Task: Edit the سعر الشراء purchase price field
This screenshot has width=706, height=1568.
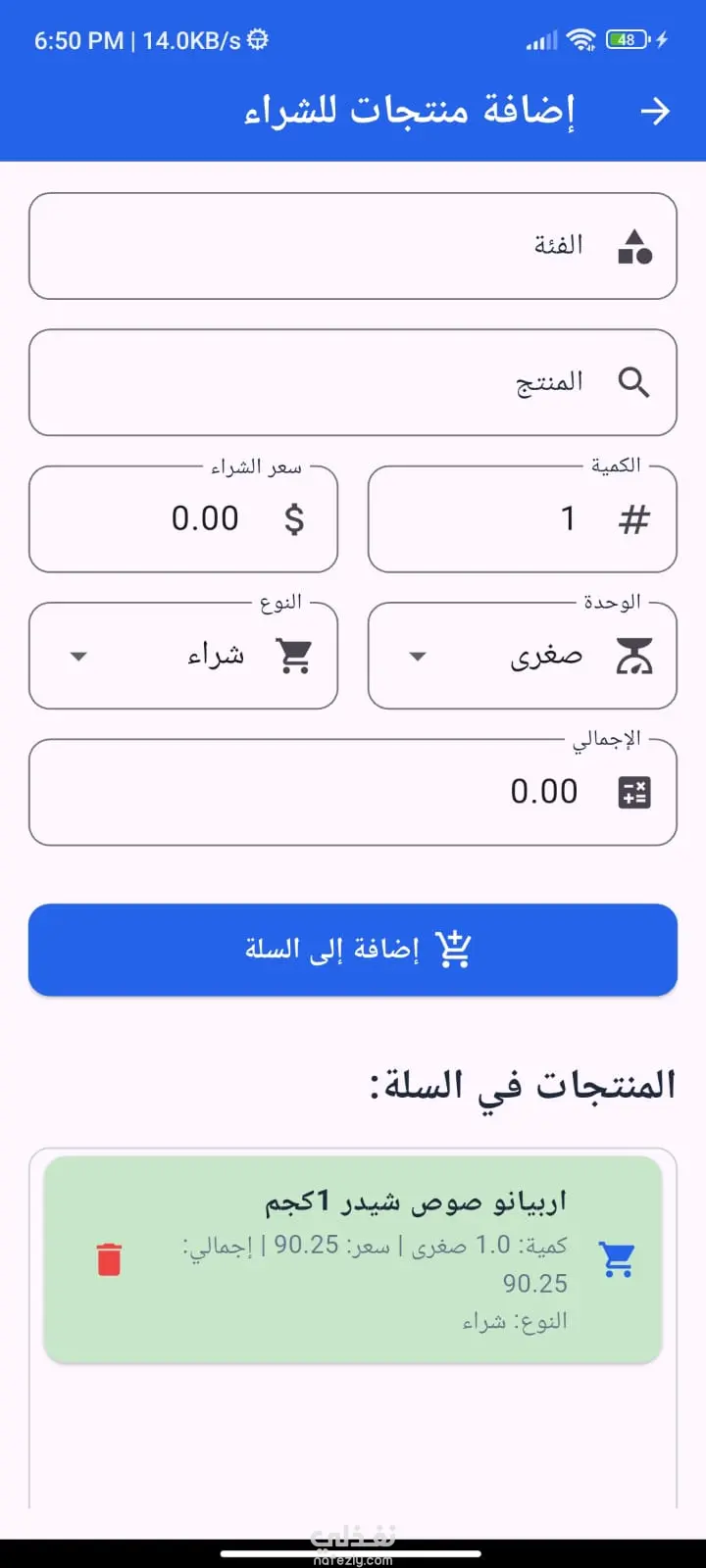Action: [183, 519]
